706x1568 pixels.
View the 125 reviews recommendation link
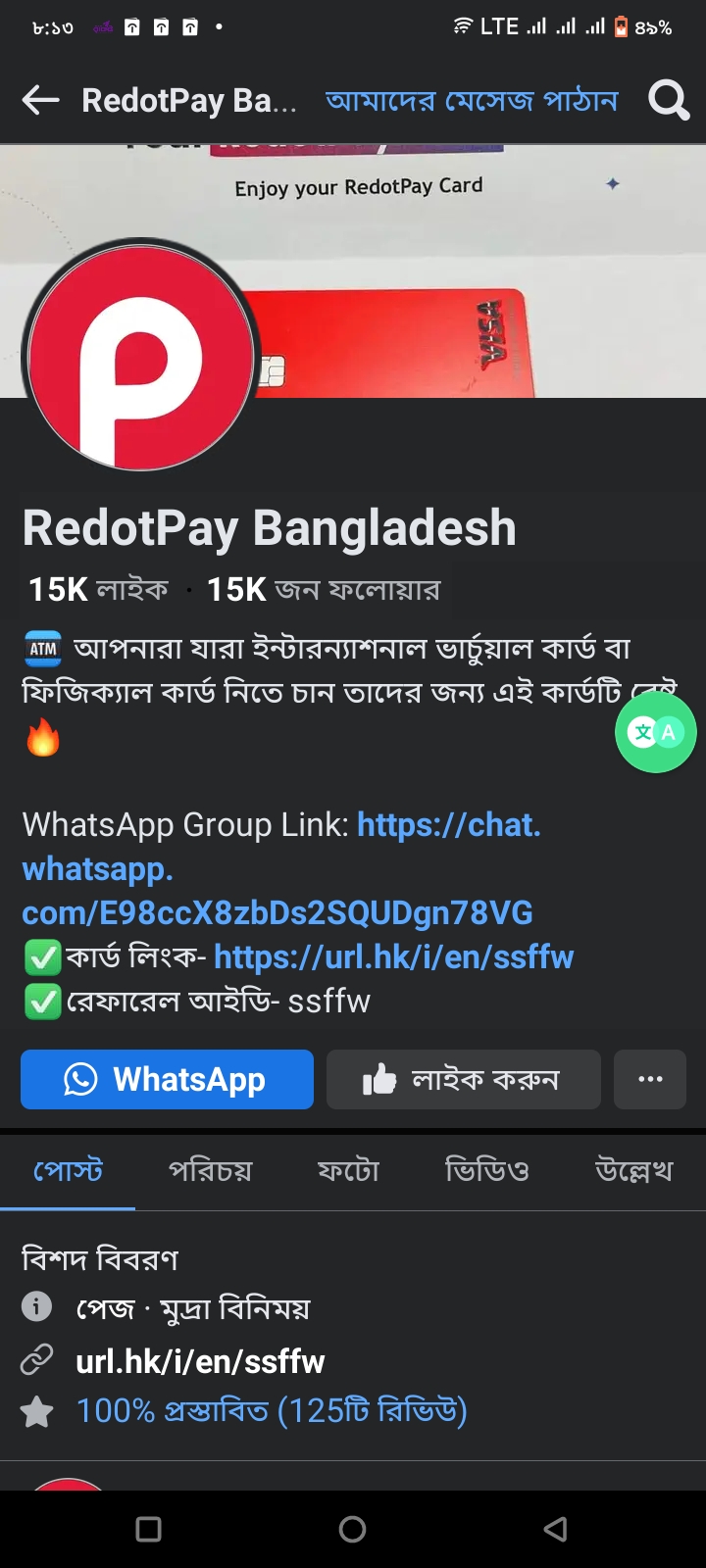tap(272, 1411)
